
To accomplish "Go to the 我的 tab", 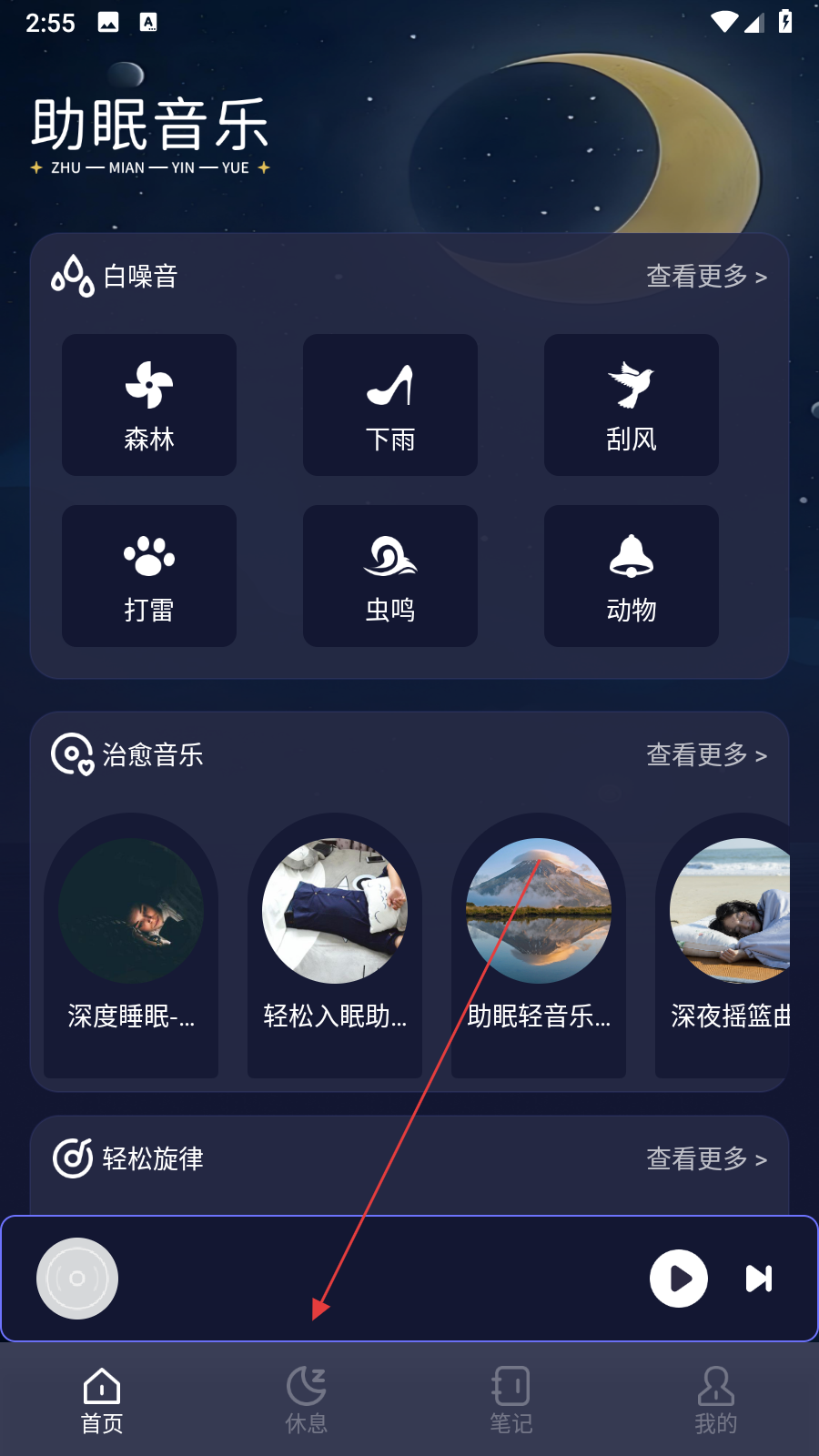I will click(716, 1400).
